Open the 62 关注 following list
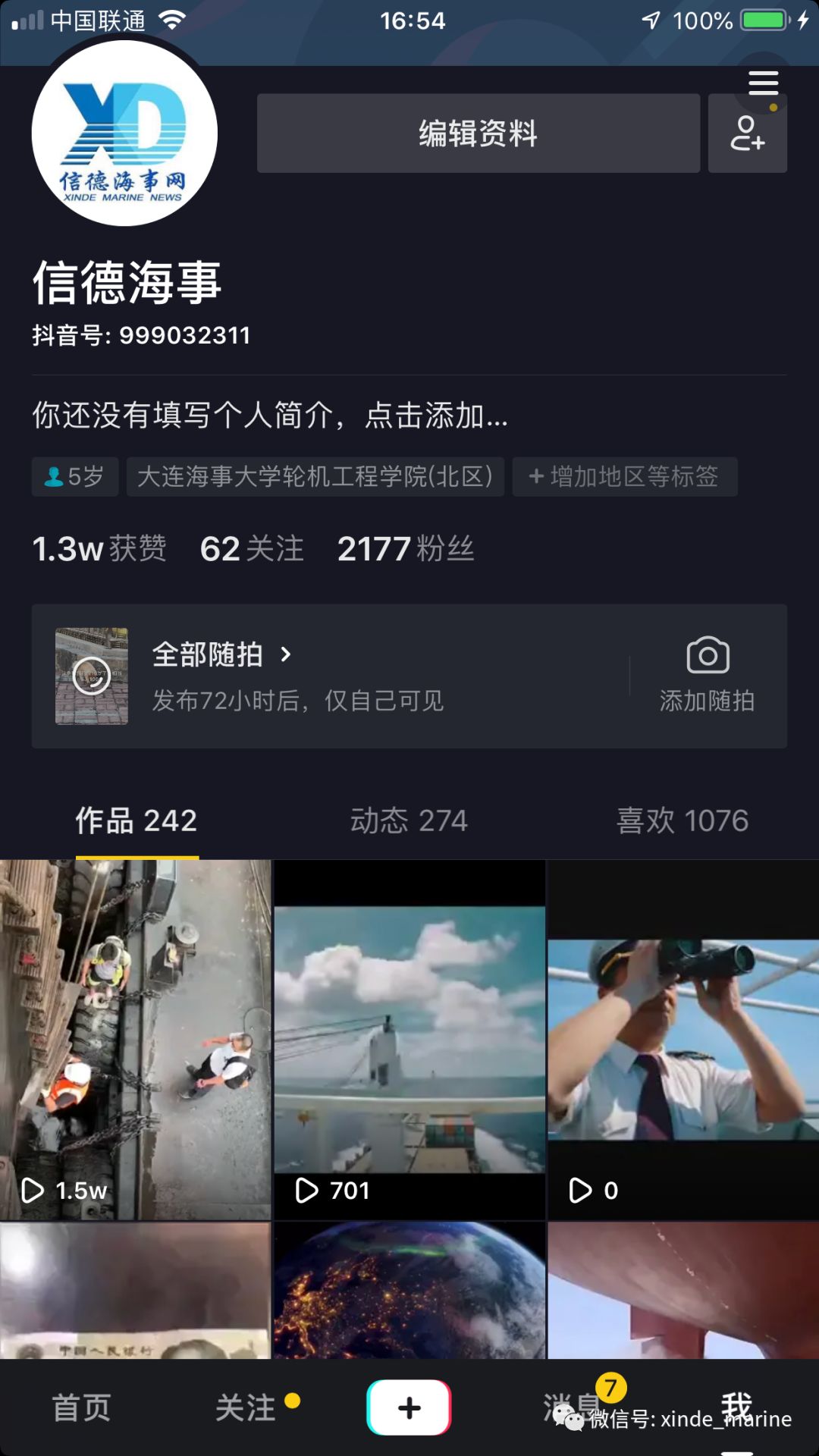Image resolution: width=819 pixels, height=1456 pixels. [252, 548]
